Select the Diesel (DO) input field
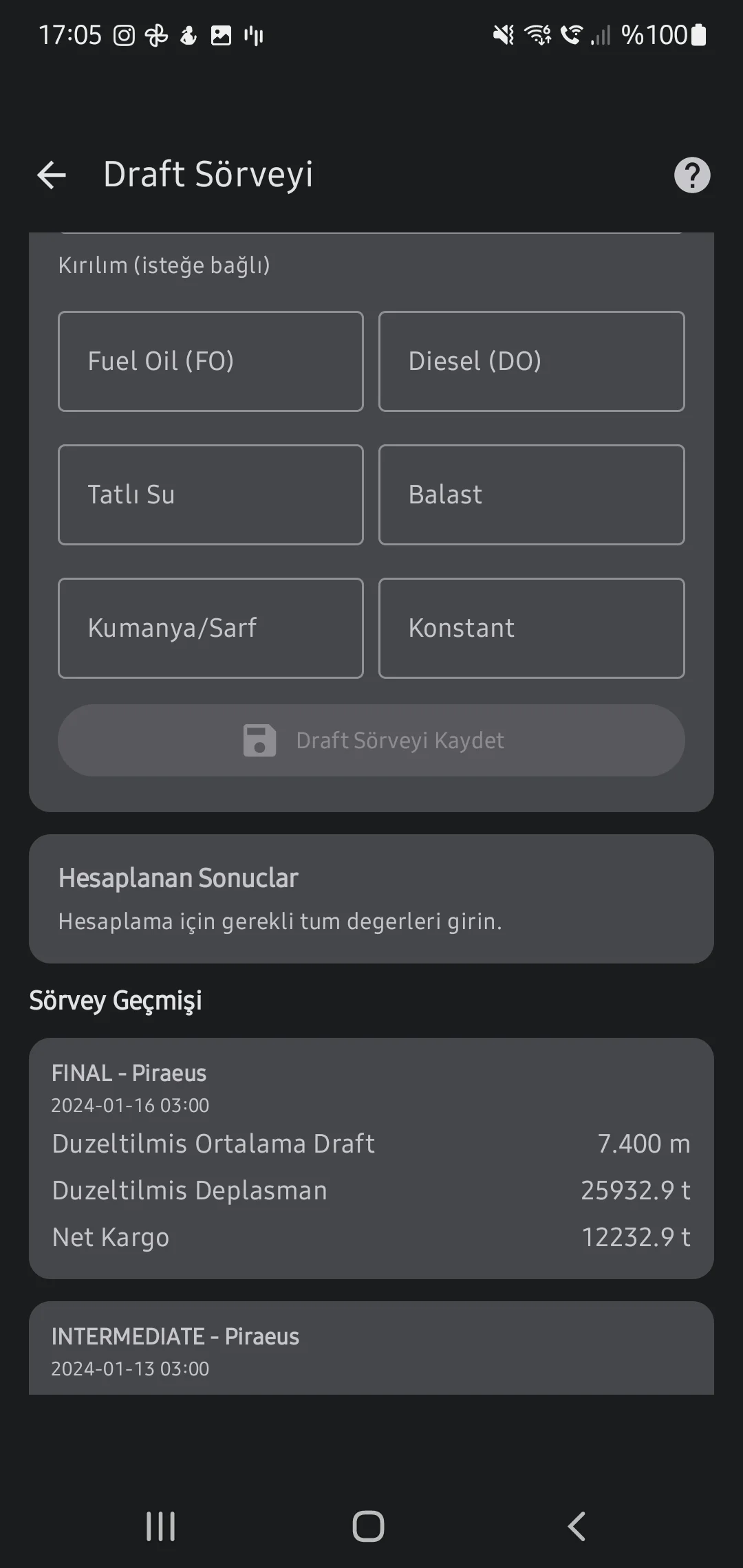Viewport: 743px width, 1568px height. pos(531,361)
